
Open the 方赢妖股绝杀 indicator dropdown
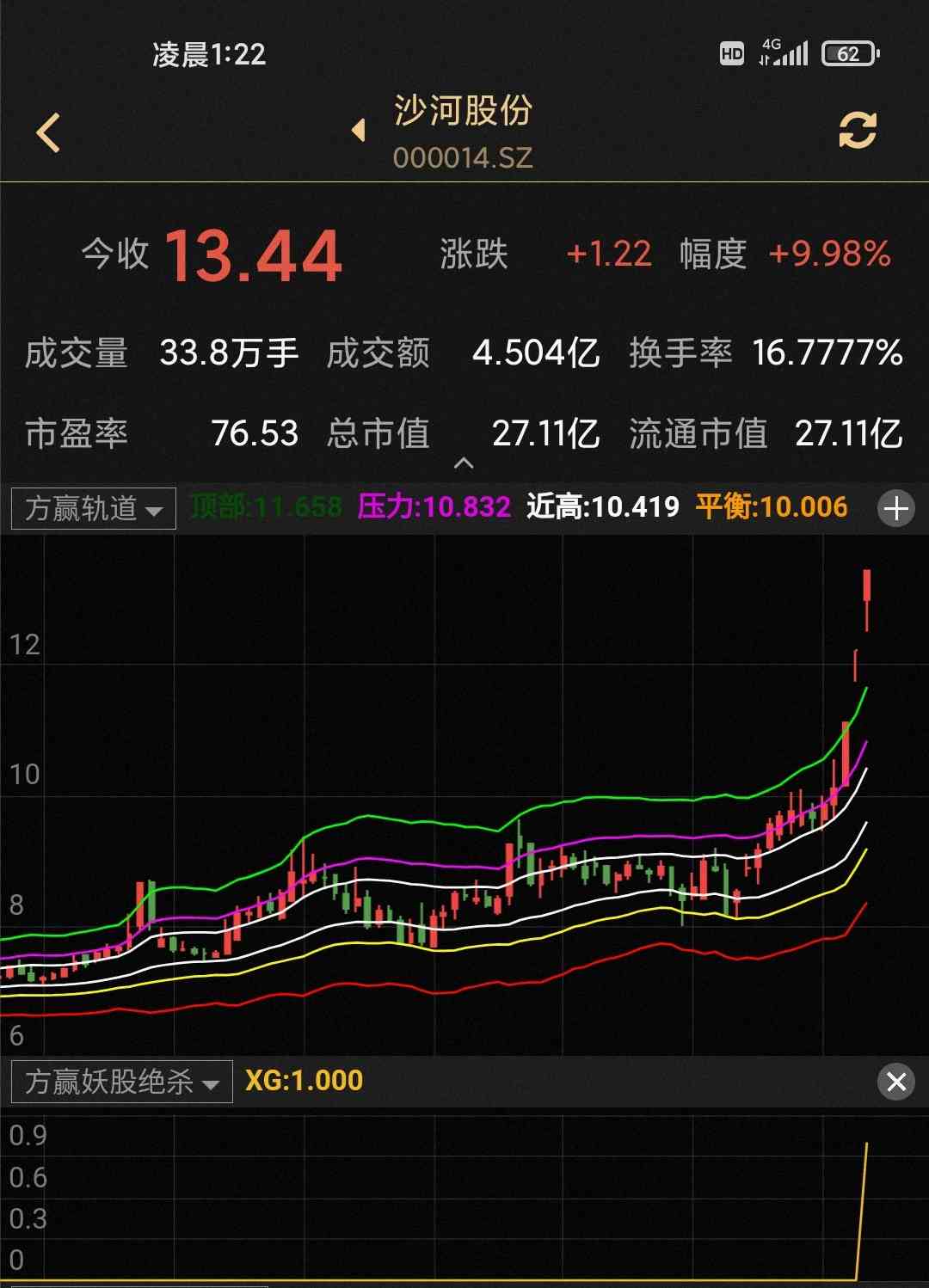(121, 1082)
